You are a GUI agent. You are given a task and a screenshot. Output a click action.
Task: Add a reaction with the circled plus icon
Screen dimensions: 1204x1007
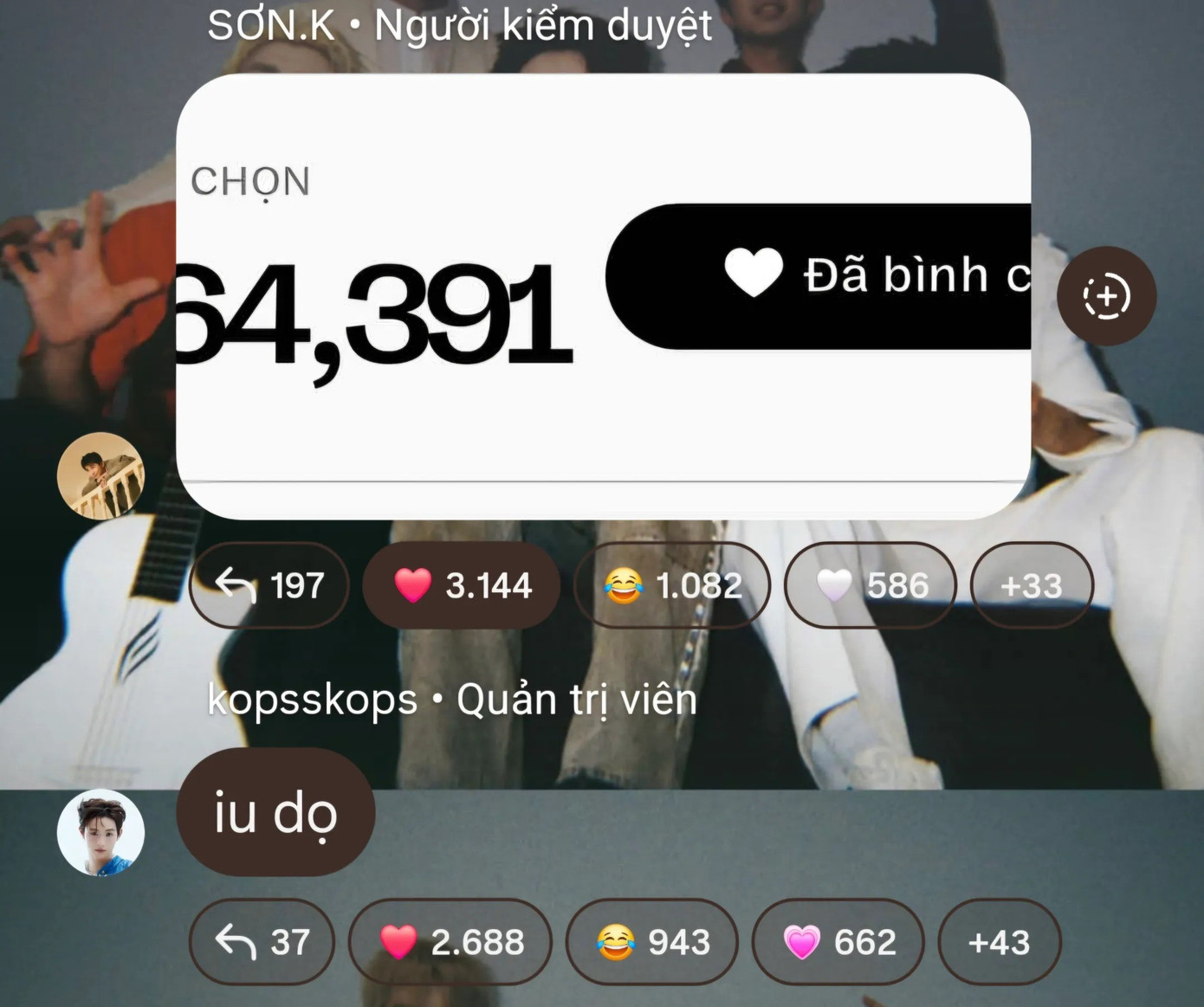[1106, 296]
